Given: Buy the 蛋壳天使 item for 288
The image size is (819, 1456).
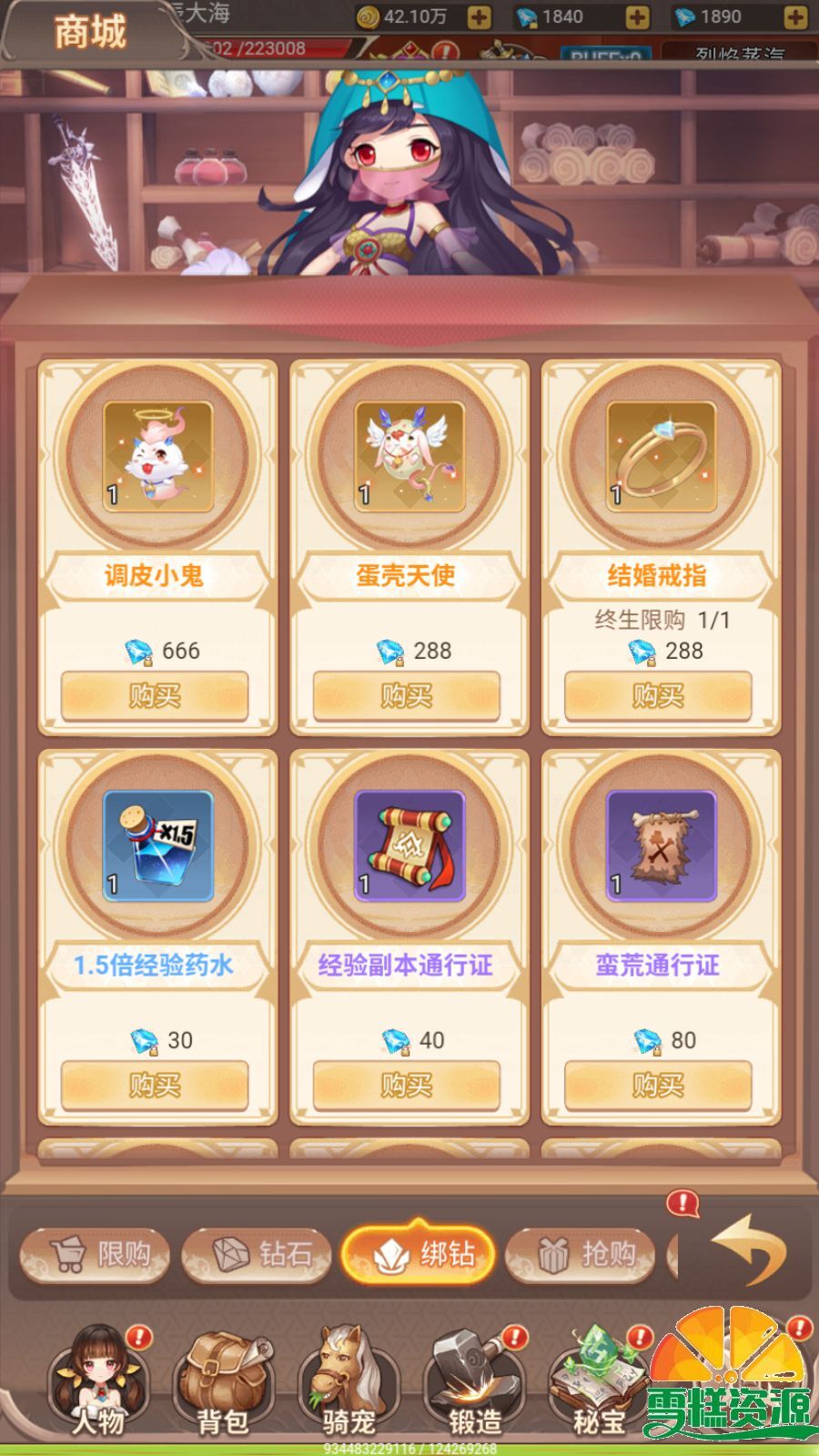Looking at the screenshot, I should coord(407,696).
